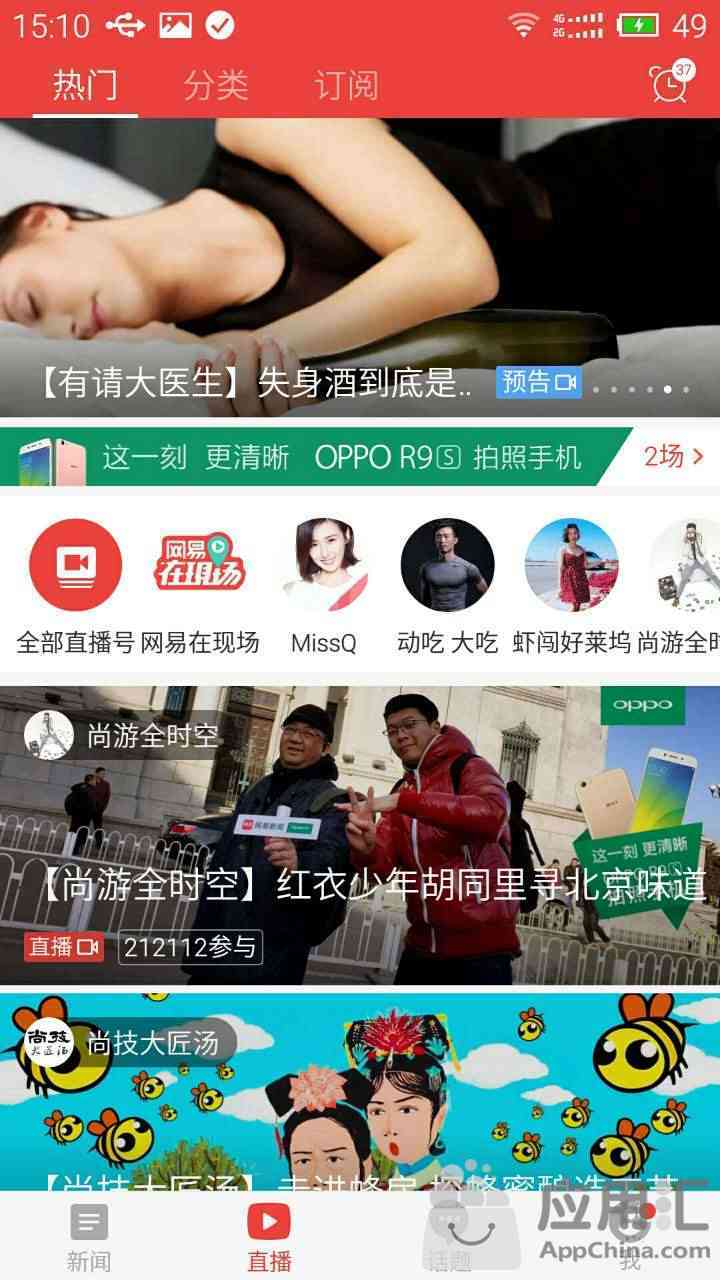Open MissQ's live channel
The width and height of the screenshot is (720, 1280).
(323, 587)
